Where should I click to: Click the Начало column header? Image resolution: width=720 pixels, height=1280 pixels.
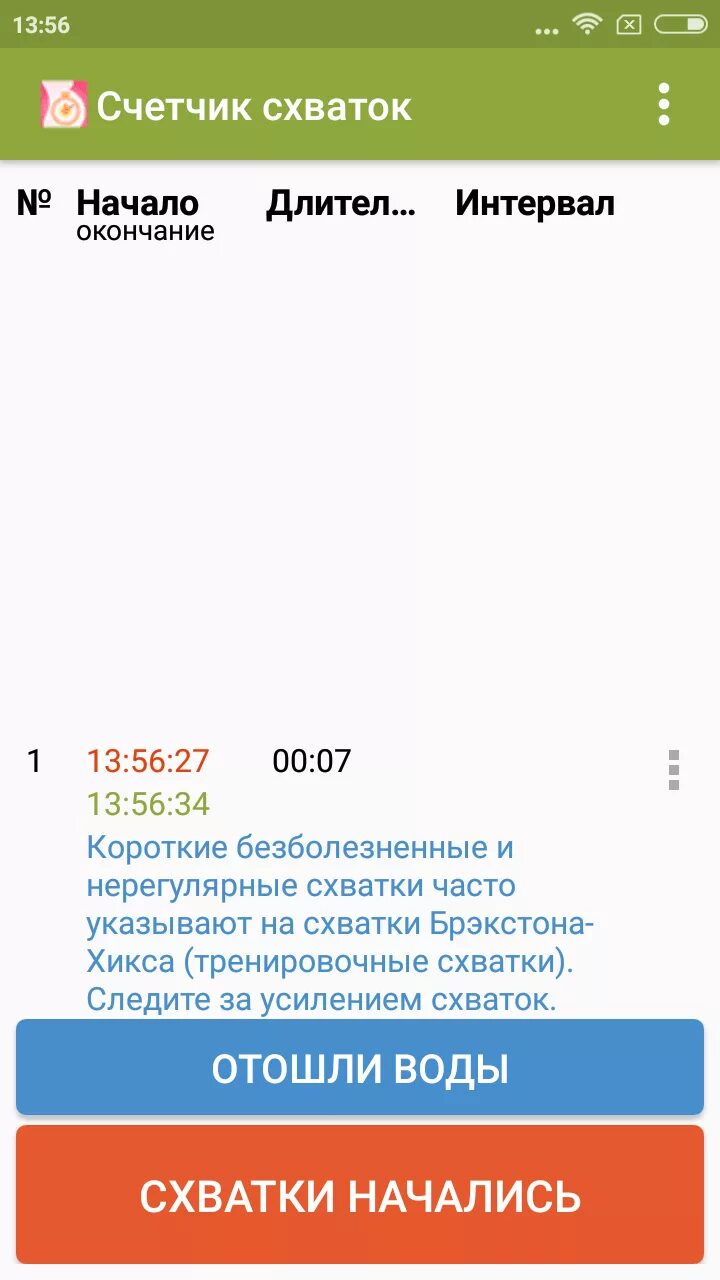(x=138, y=203)
